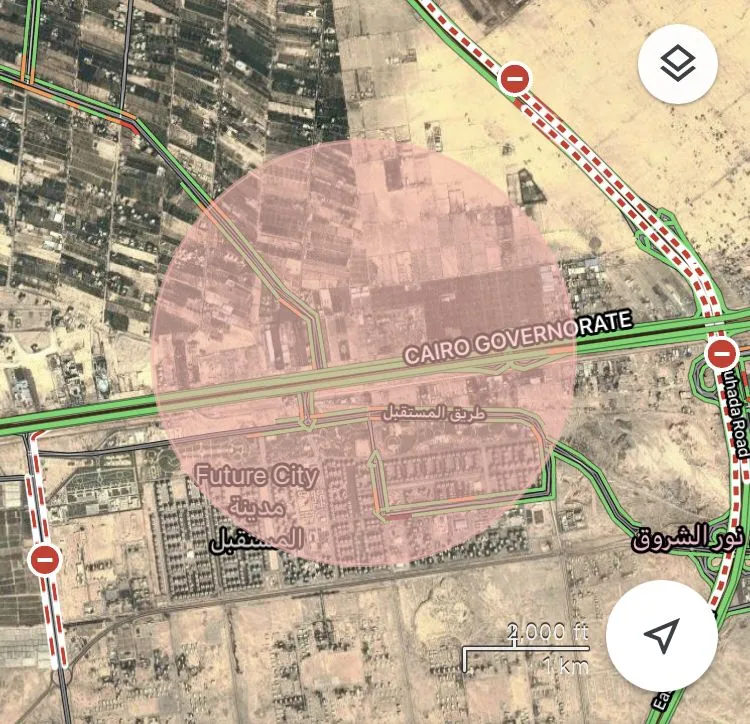The width and height of the screenshot is (750, 724).
Task: Select the Future City place label
Action: tap(256, 476)
